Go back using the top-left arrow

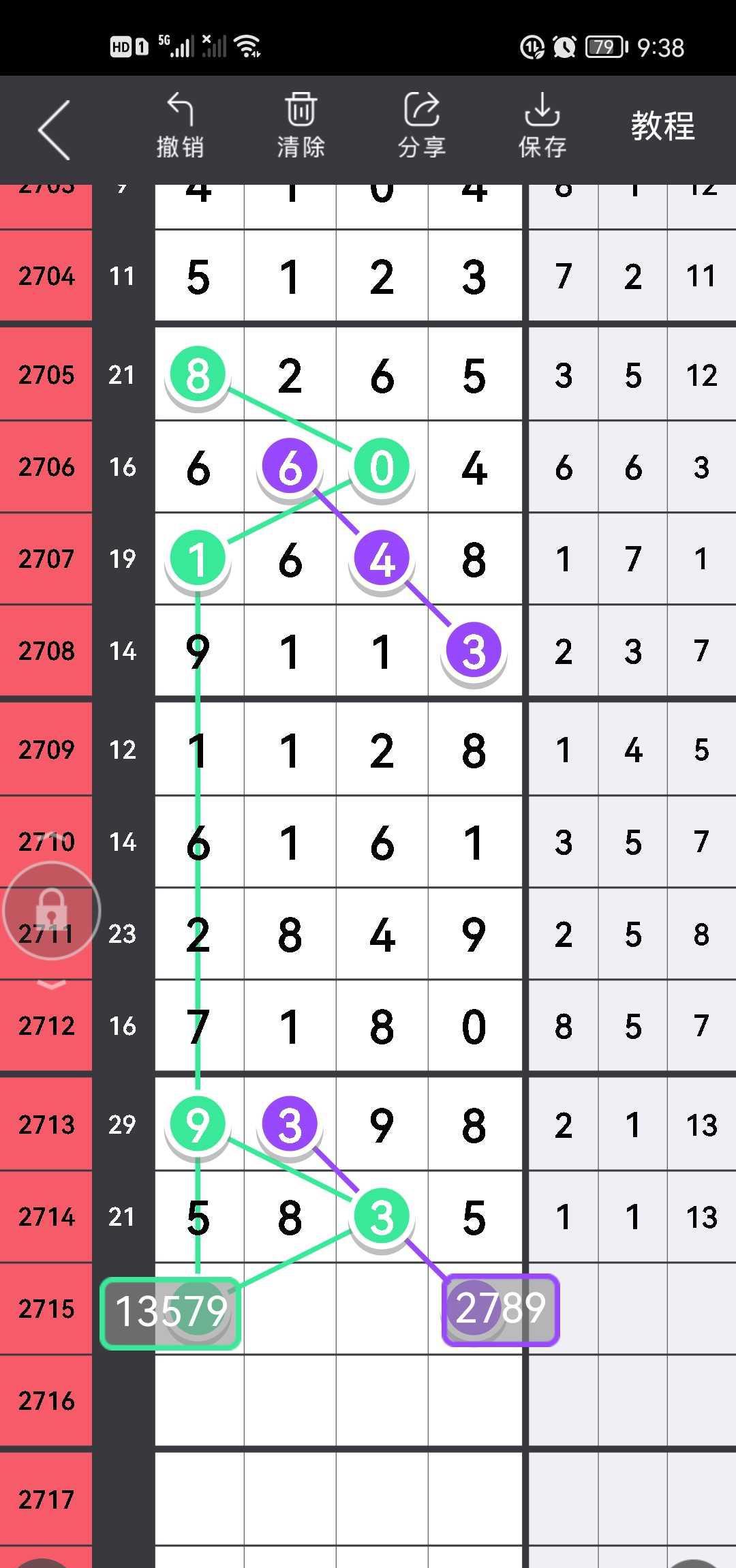(55, 130)
